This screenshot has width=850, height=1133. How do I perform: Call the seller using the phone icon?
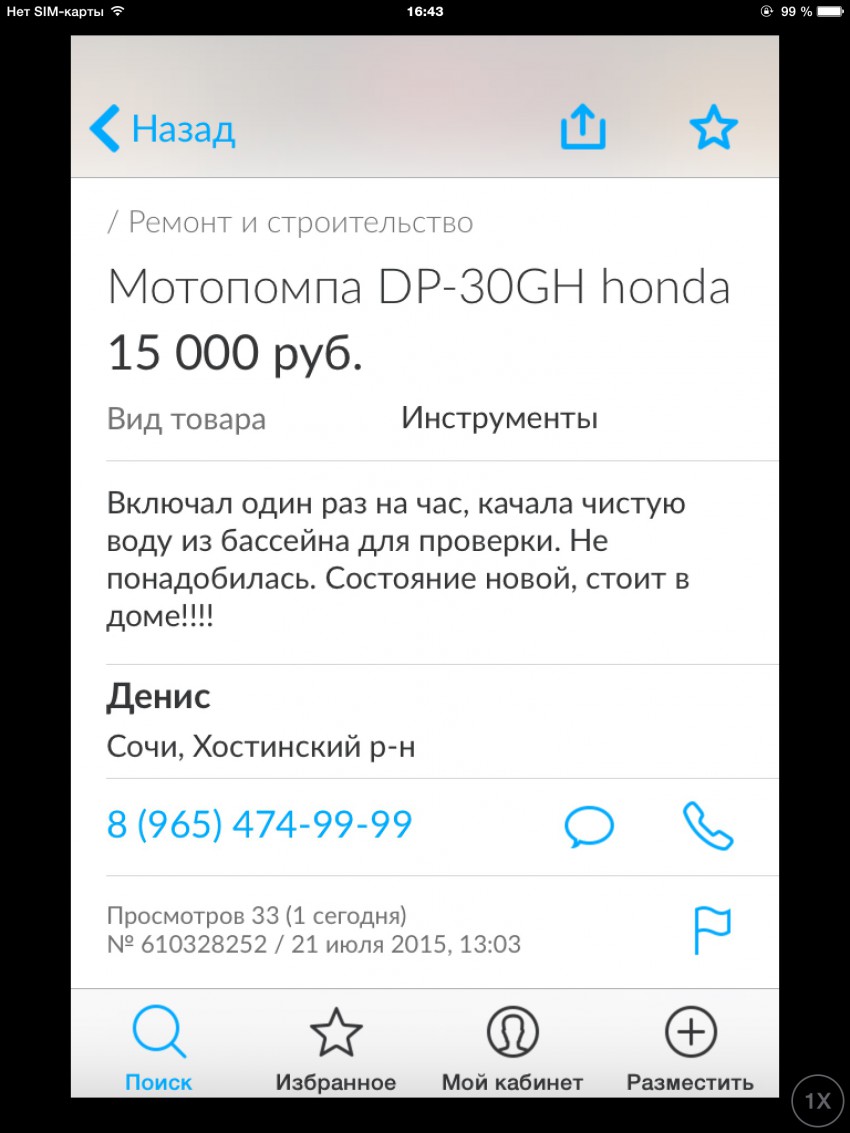[x=708, y=826]
